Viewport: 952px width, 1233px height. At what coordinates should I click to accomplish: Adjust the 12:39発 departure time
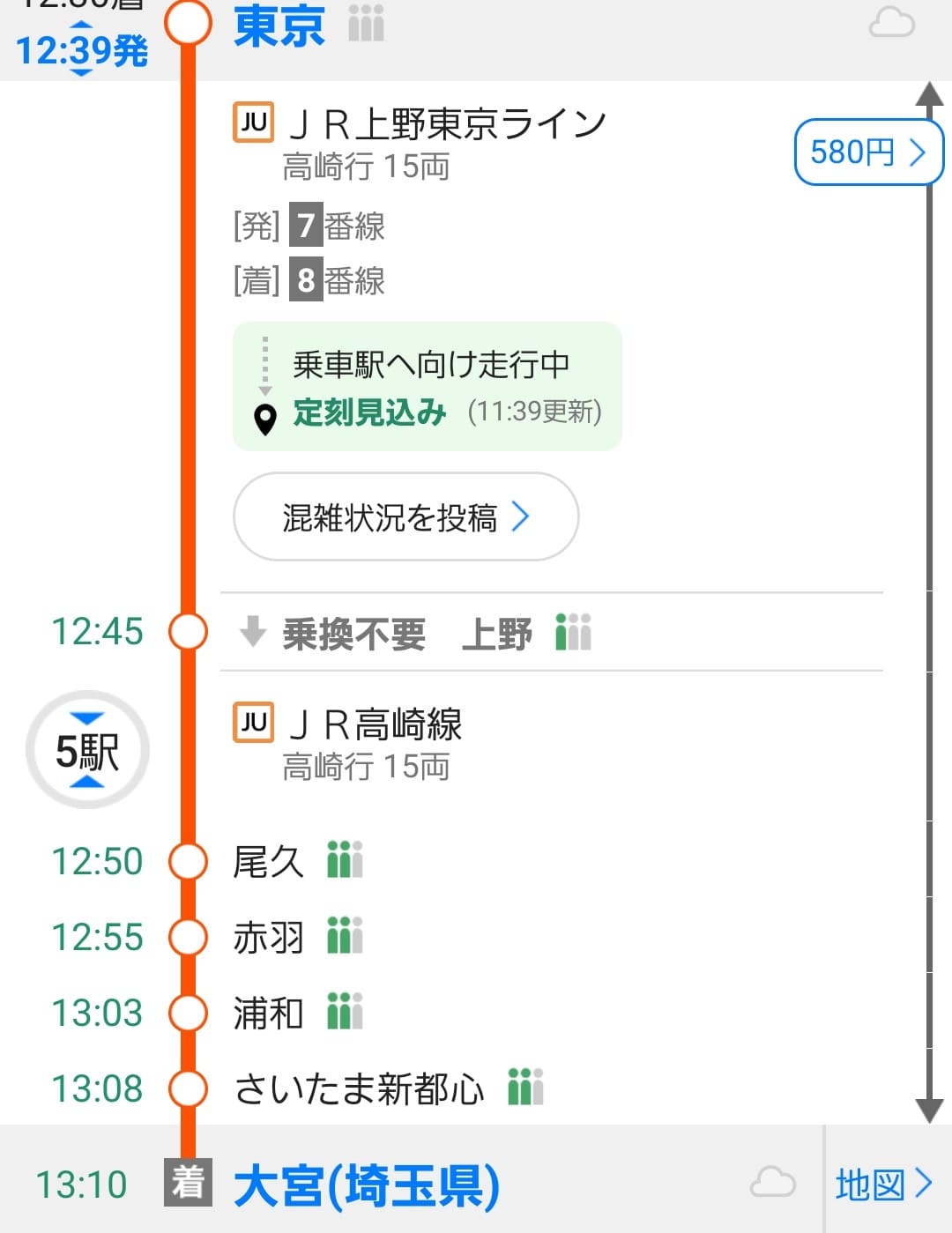tap(81, 49)
